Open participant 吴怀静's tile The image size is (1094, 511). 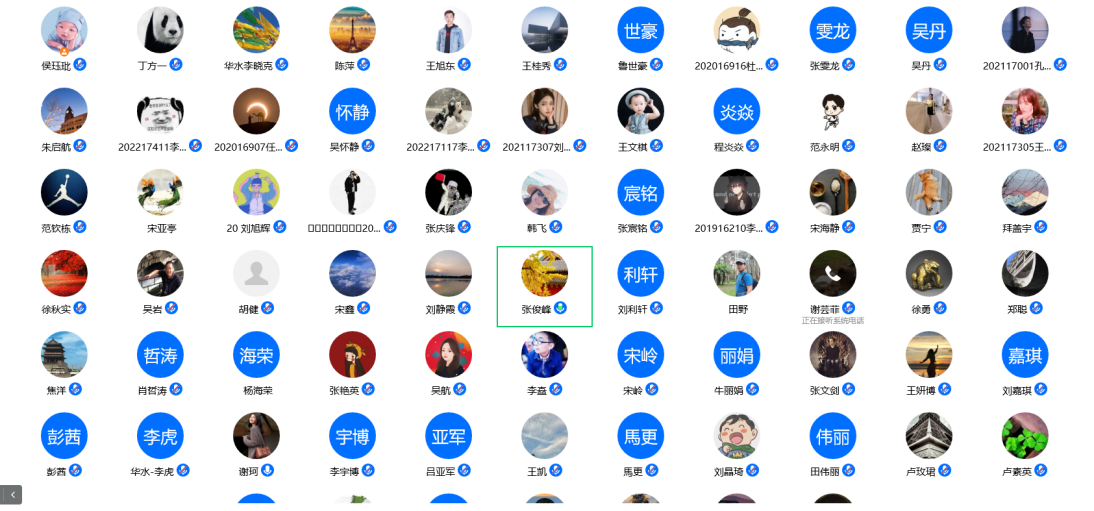click(x=352, y=112)
